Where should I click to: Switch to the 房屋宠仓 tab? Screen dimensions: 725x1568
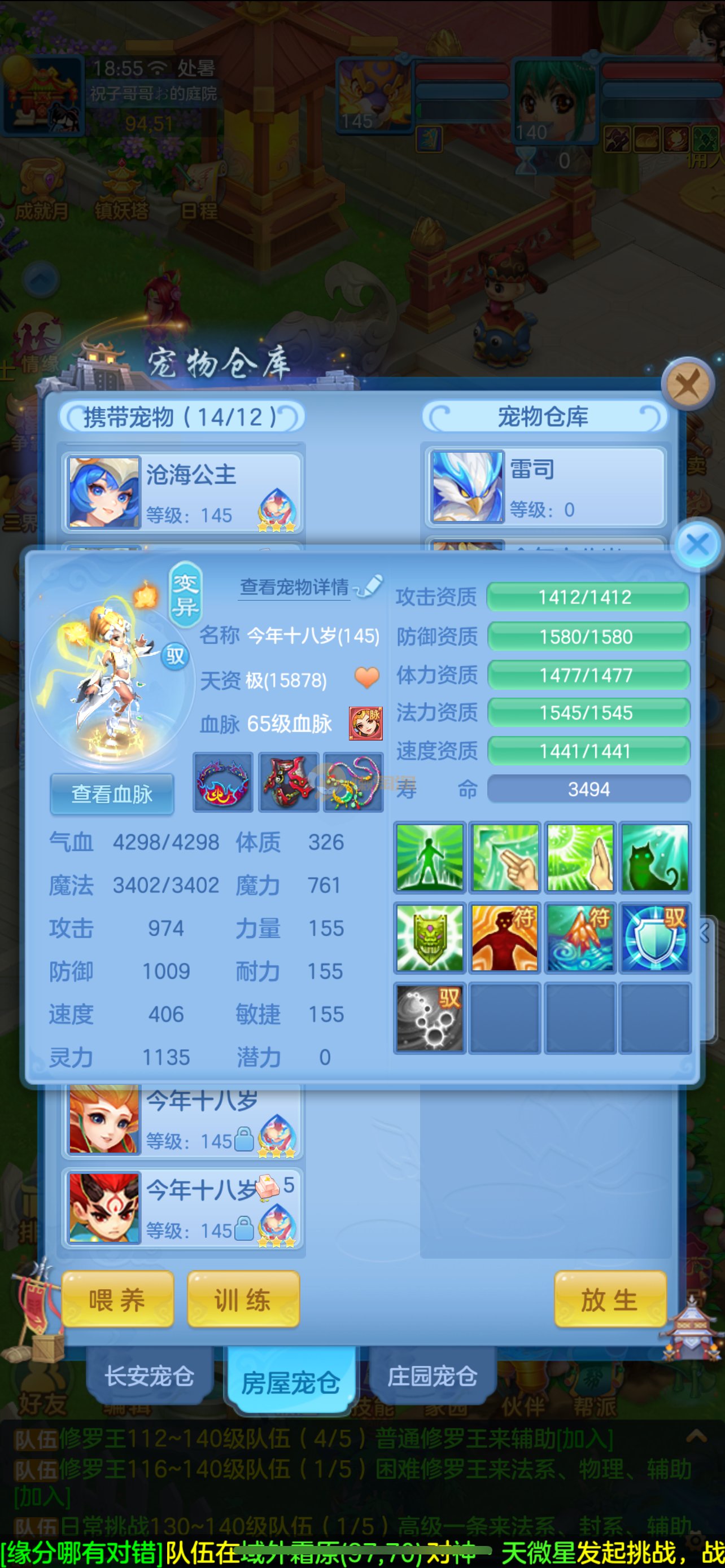290,1382
